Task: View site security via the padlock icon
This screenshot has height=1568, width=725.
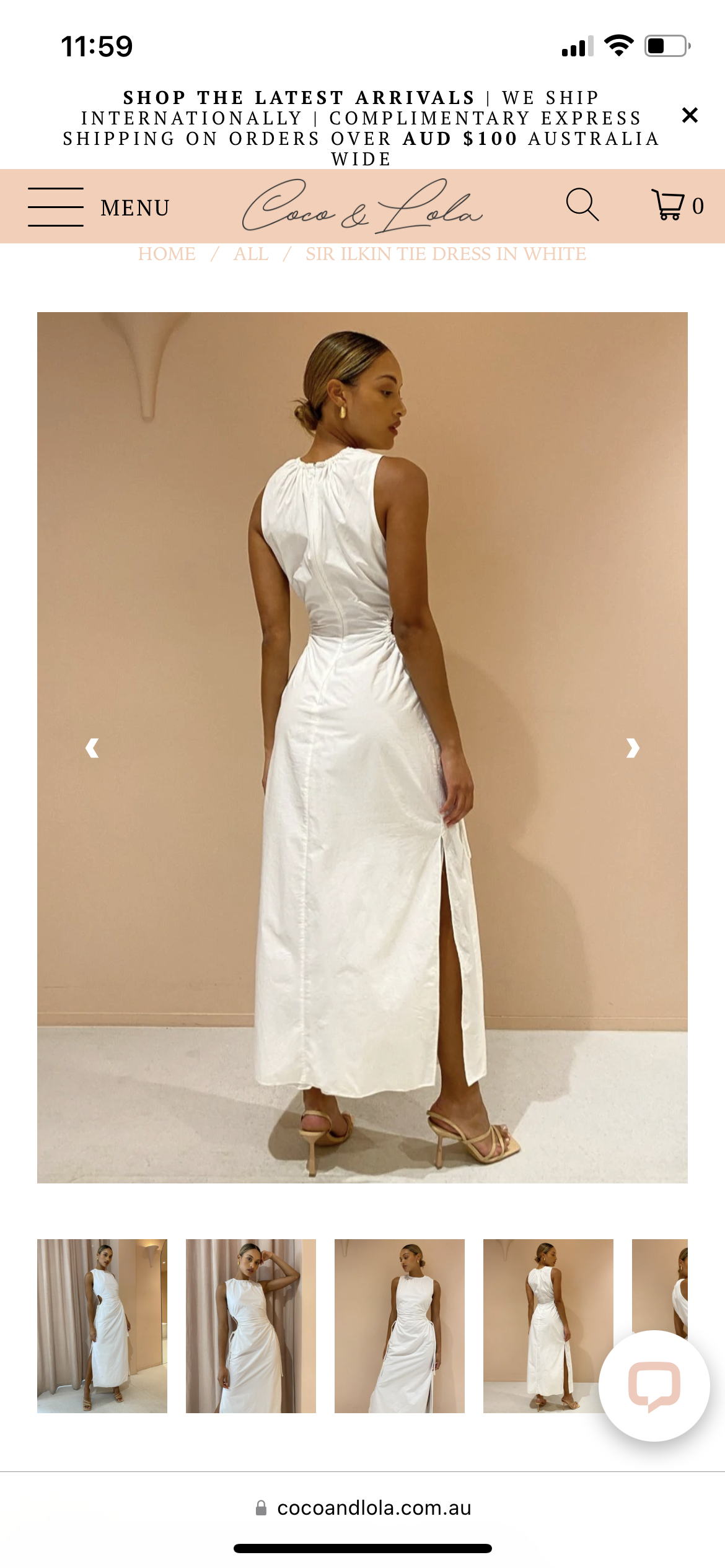Action: click(261, 1508)
